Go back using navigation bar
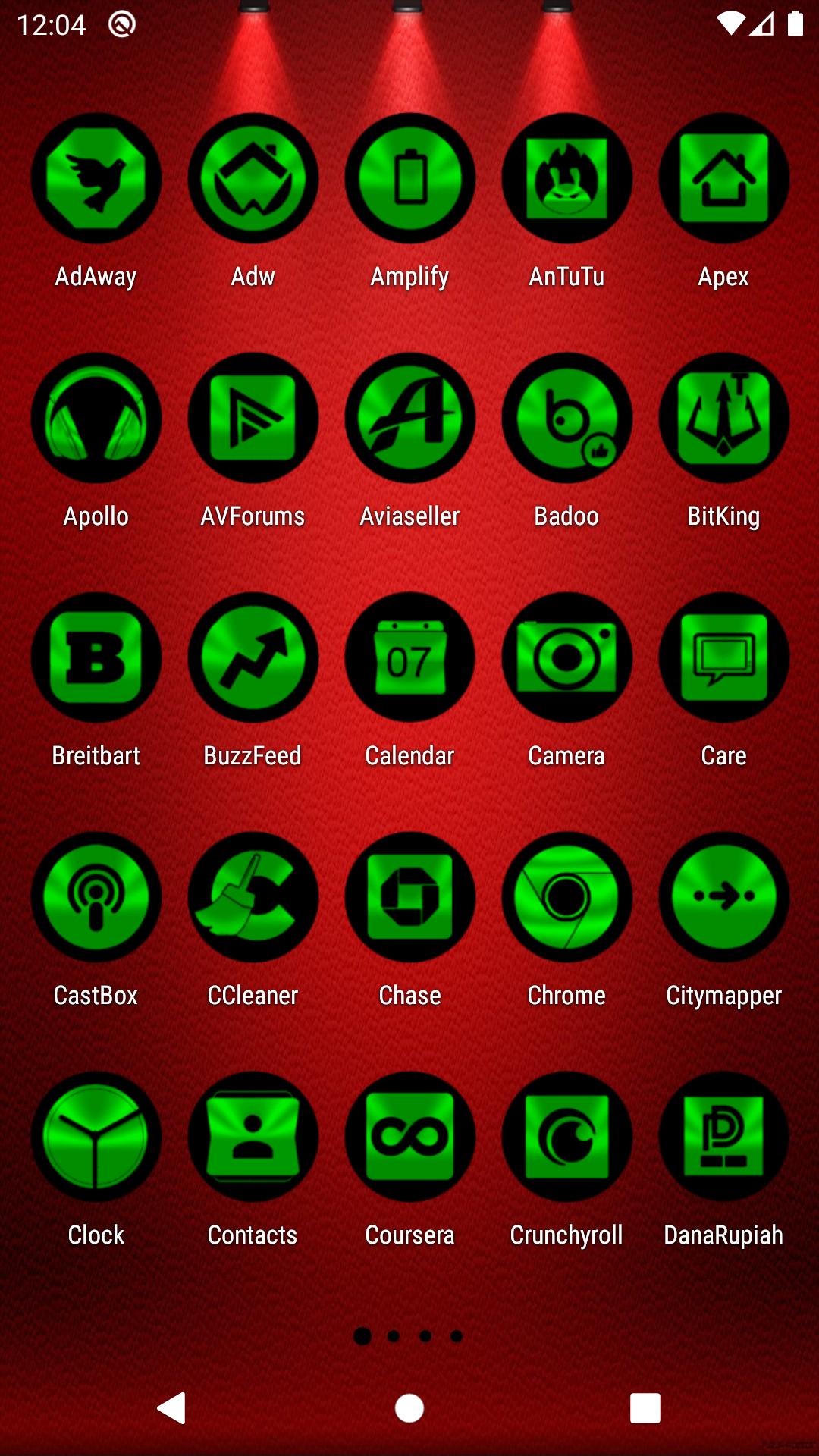 (172, 1408)
